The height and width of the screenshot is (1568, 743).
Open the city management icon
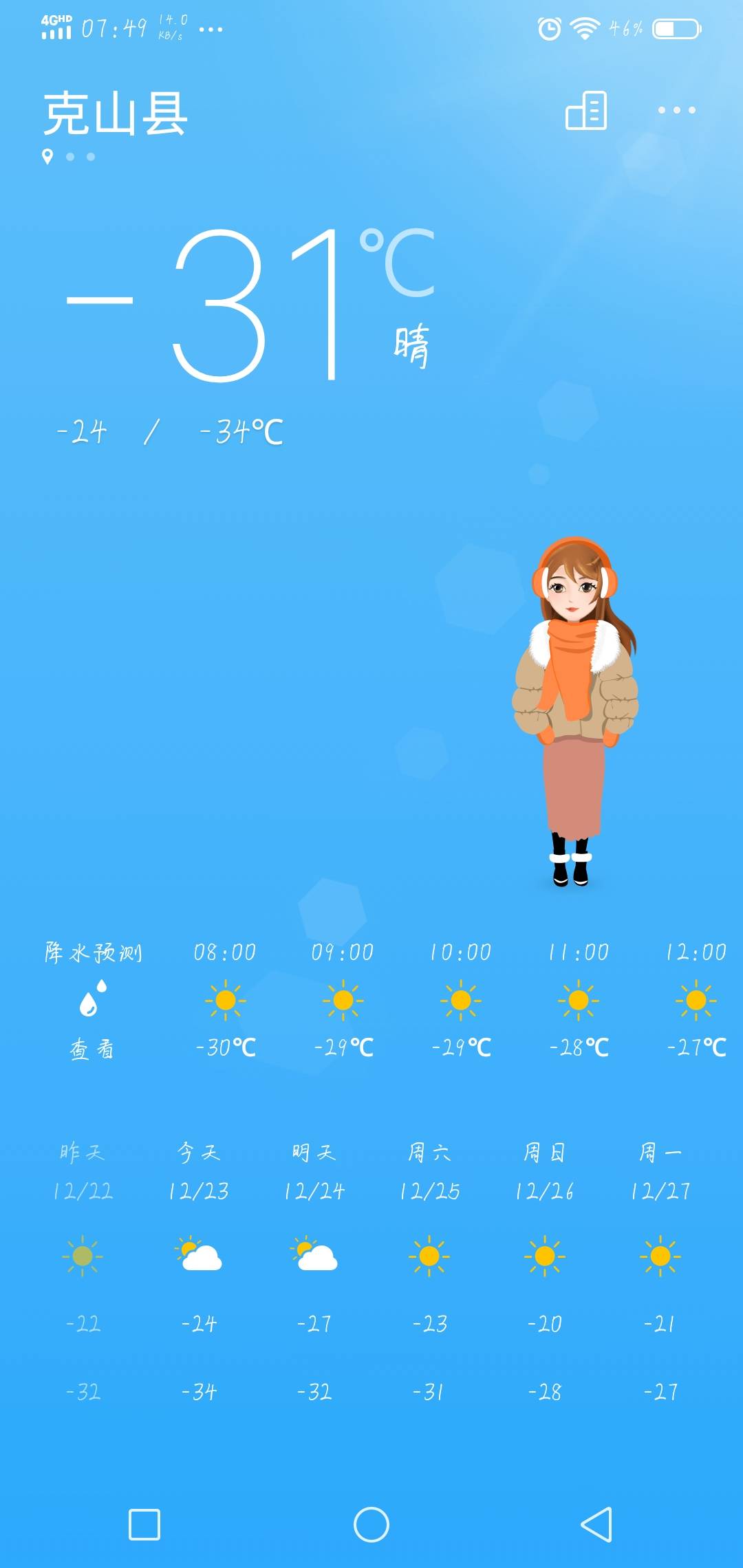pyautogui.click(x=586, y=110)
